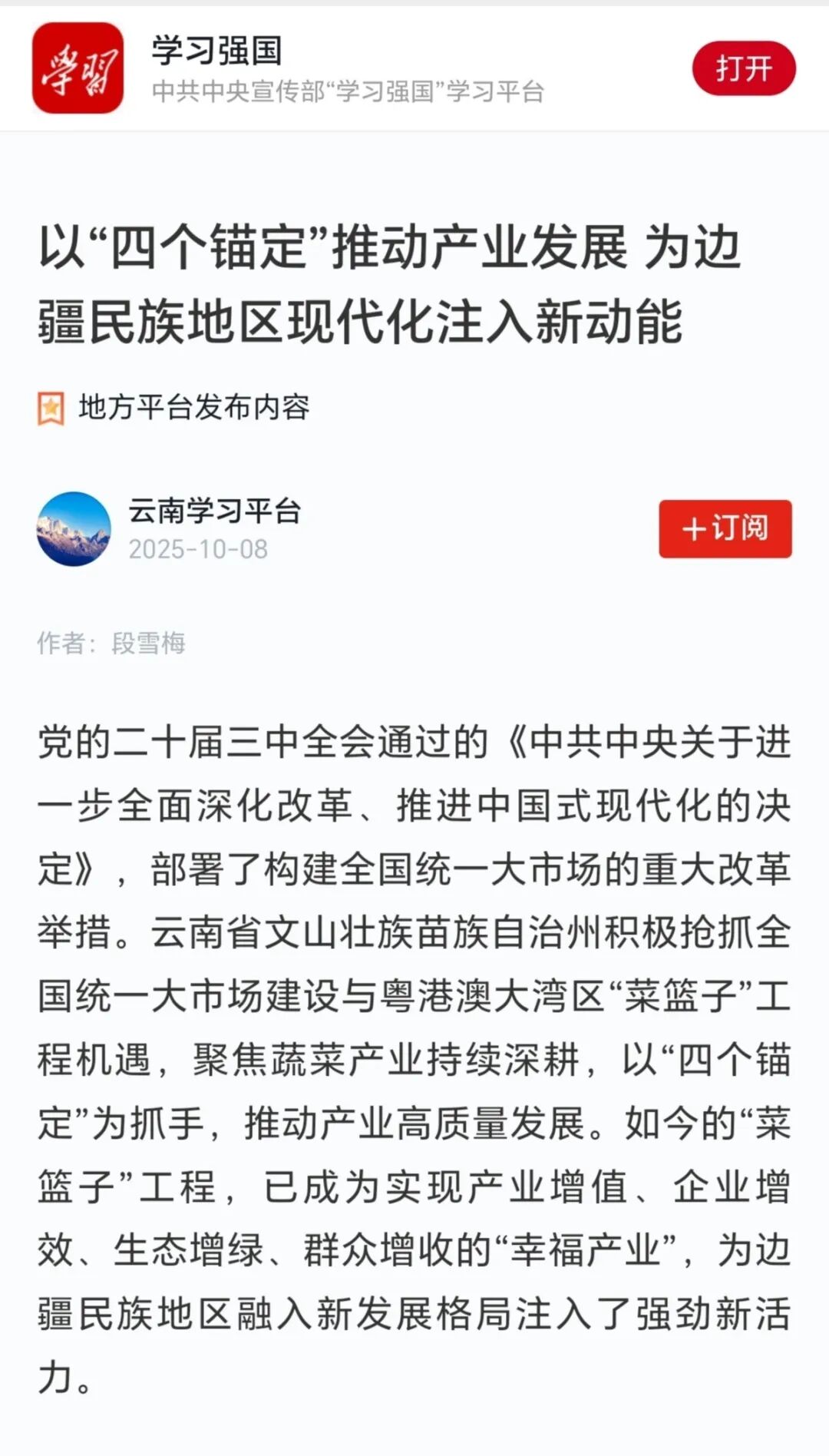This screenshot has width=829, height=1456.
Task: Open the 云南学习平台 publisher profile
Action: click(x=214, y=511)
